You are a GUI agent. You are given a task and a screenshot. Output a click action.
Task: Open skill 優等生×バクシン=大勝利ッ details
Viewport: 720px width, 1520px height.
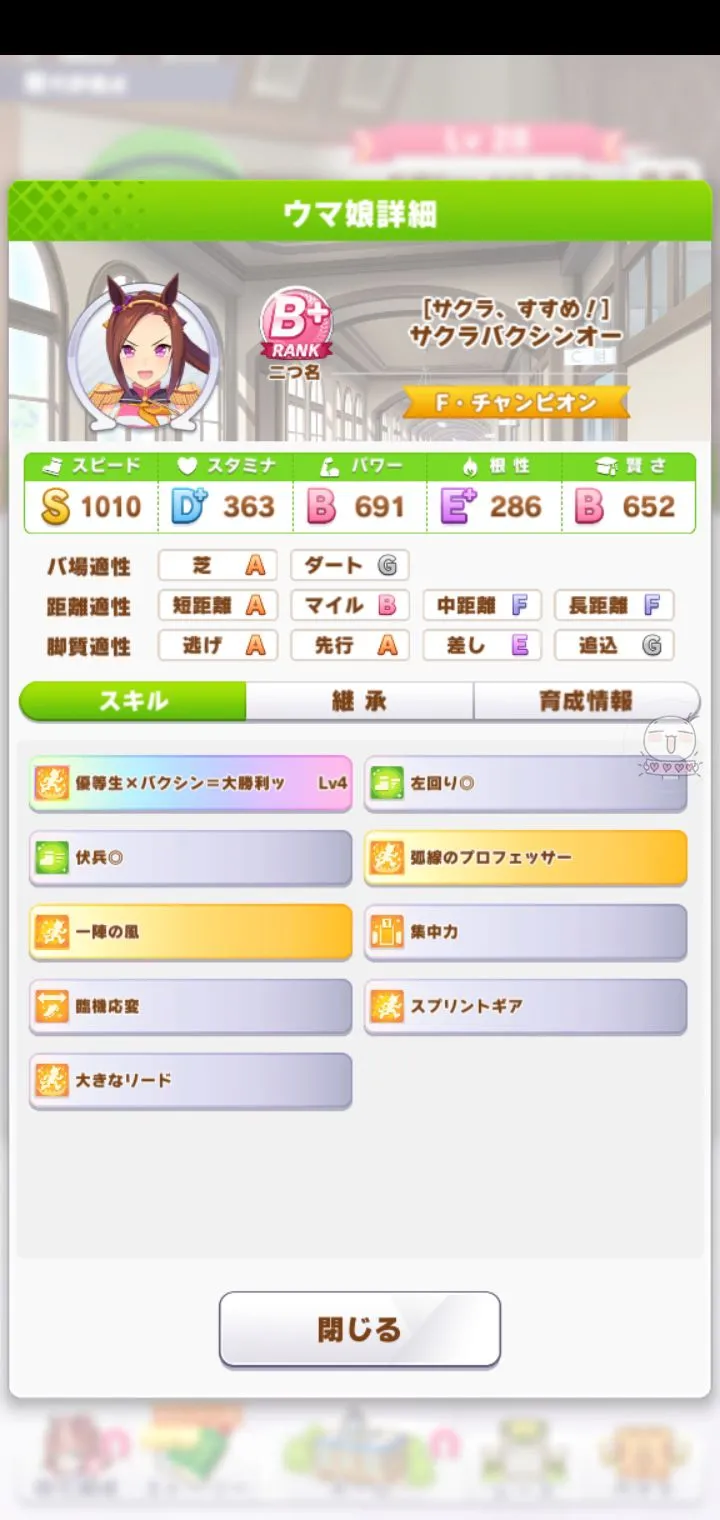point(190,783)
